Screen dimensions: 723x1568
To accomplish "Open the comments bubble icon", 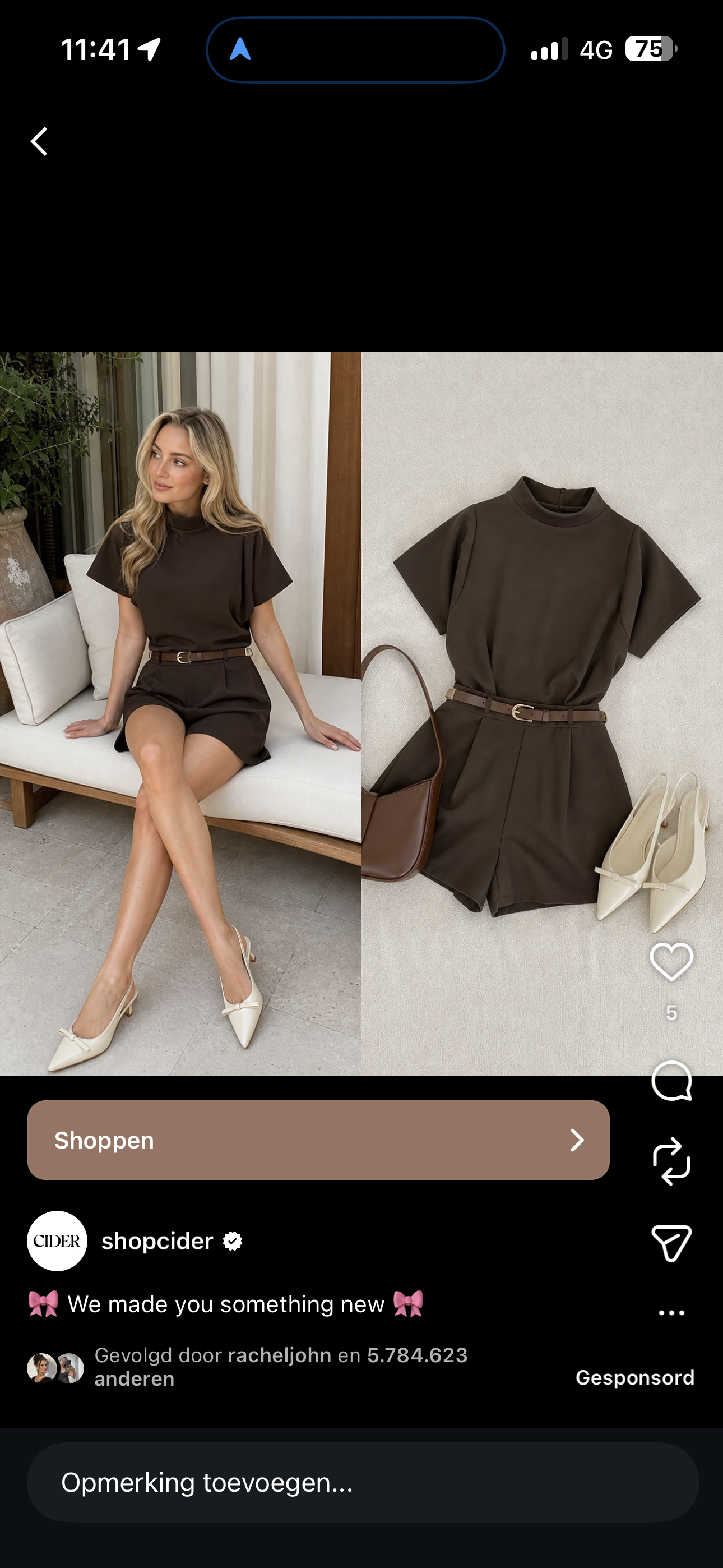I will coord(671,1081).
